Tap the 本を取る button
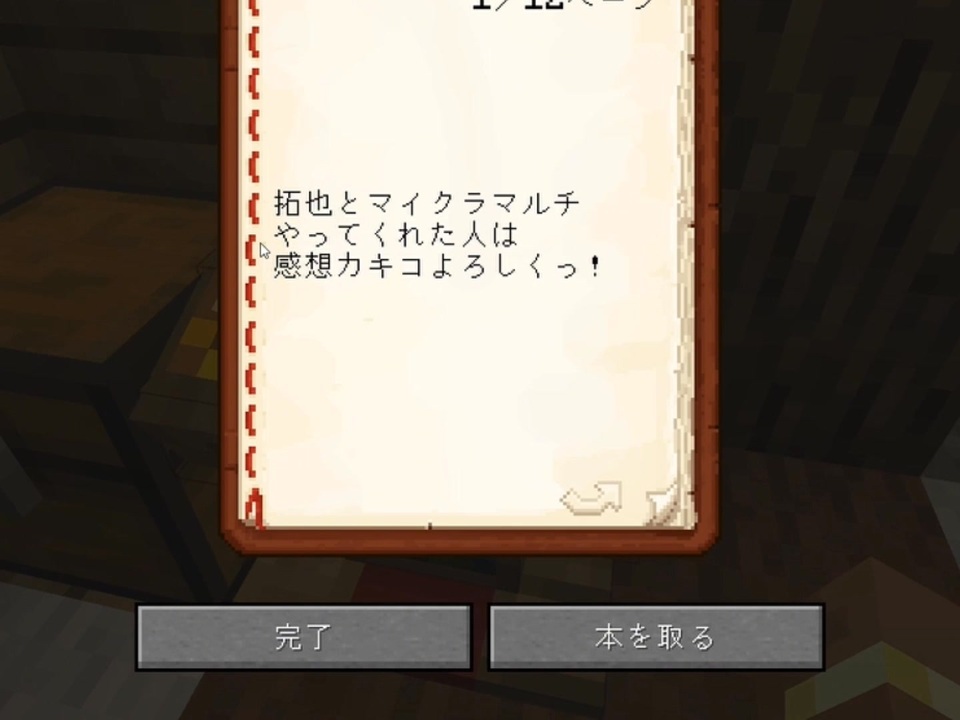Screen dimensions: 960x720 pyautogui.click(x=655, y=637)
